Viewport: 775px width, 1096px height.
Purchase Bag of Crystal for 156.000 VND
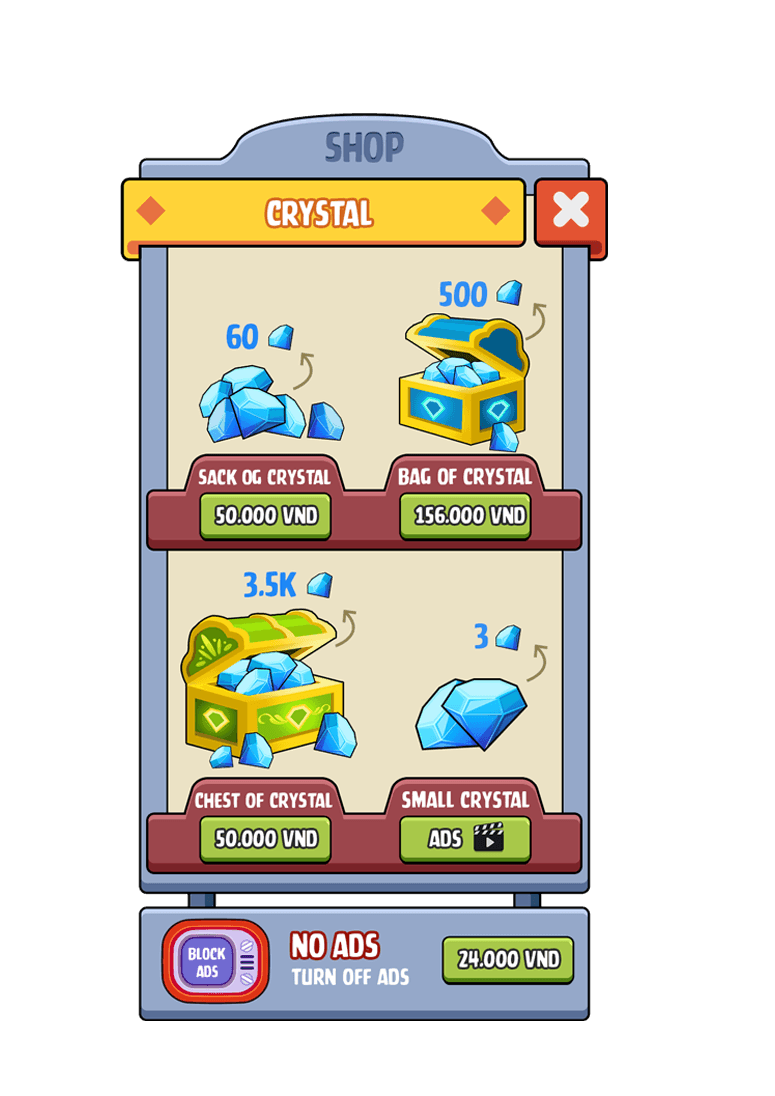click(465, 516)
